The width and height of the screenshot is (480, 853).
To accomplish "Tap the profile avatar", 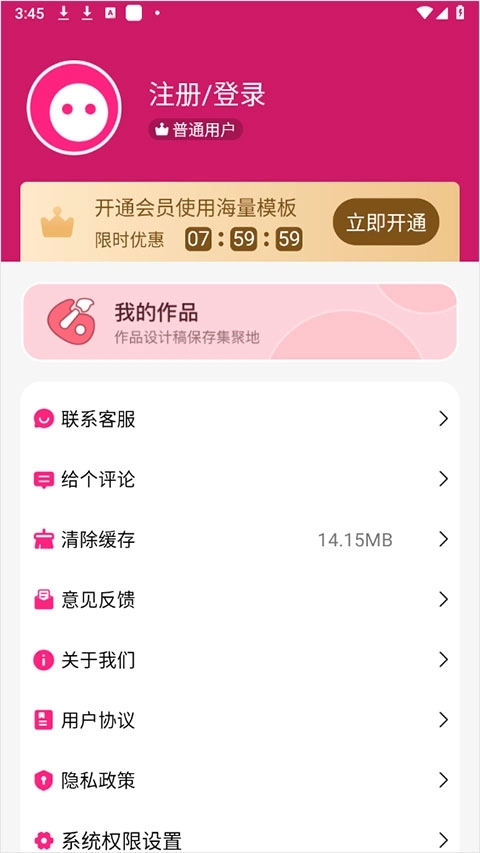I will coord(74,108).
